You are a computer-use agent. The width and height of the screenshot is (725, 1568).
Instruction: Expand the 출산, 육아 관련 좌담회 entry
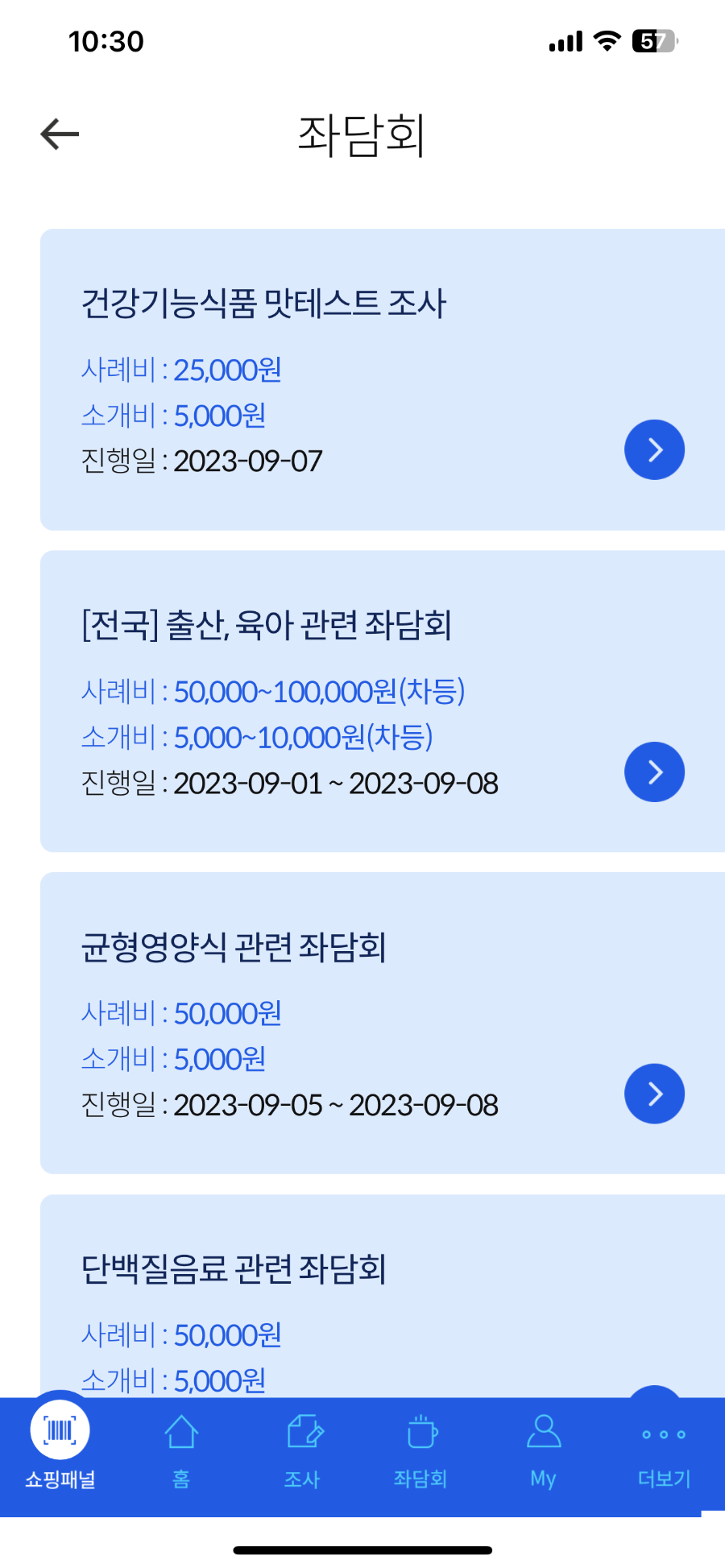tap(654, 771)
